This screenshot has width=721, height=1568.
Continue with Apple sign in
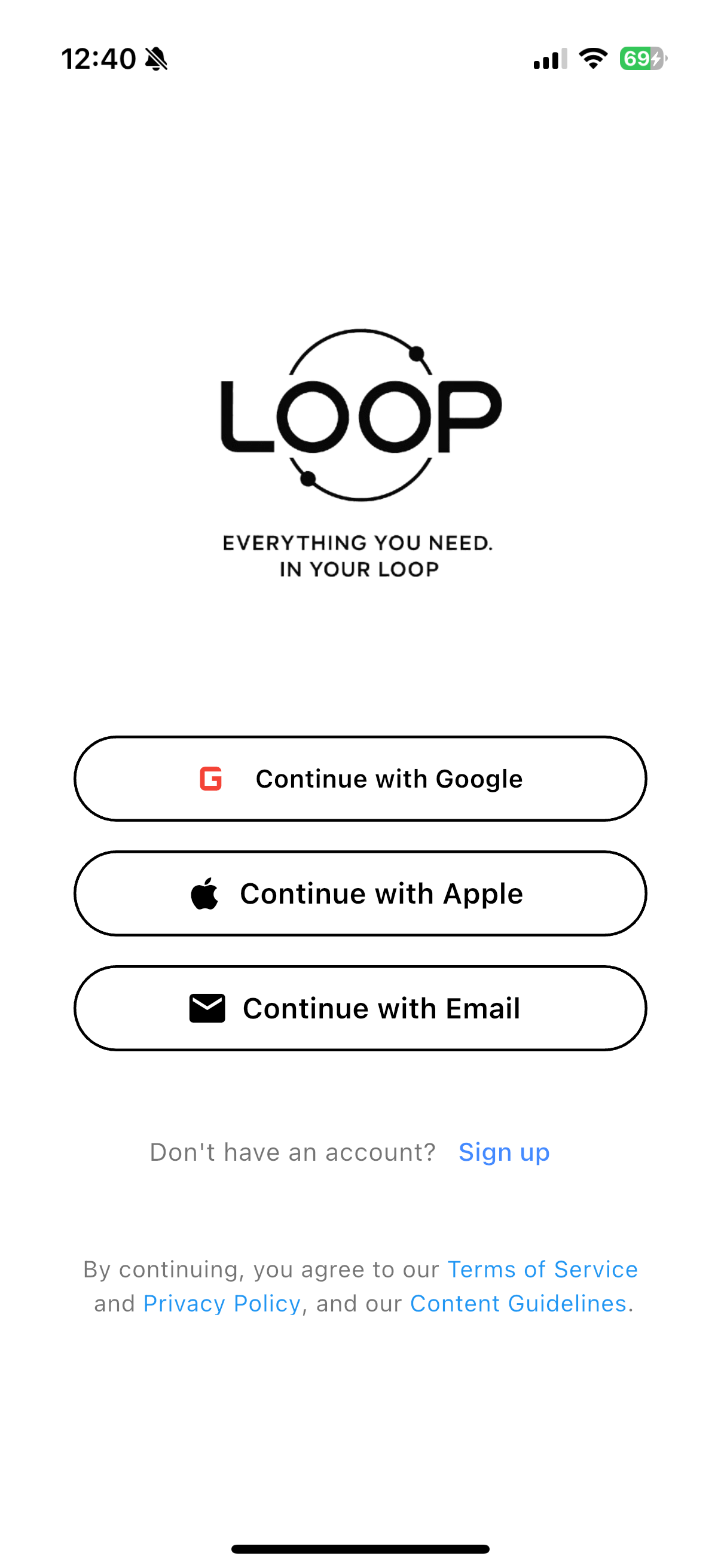tap(360, 893)
